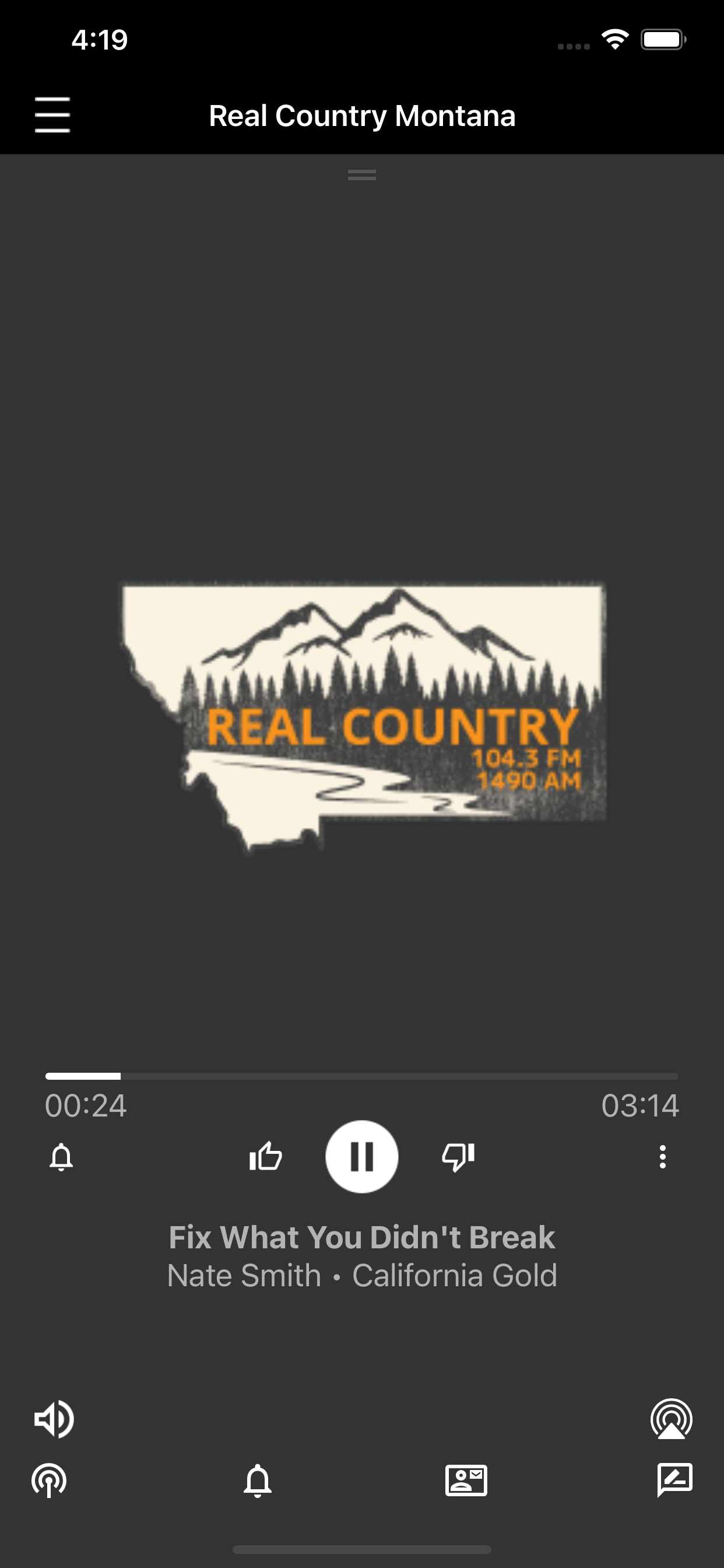The image size is (724, 1568).
Task: Dislike the currently playing song
Action: pyautogui.click(x=459, y=1157)
